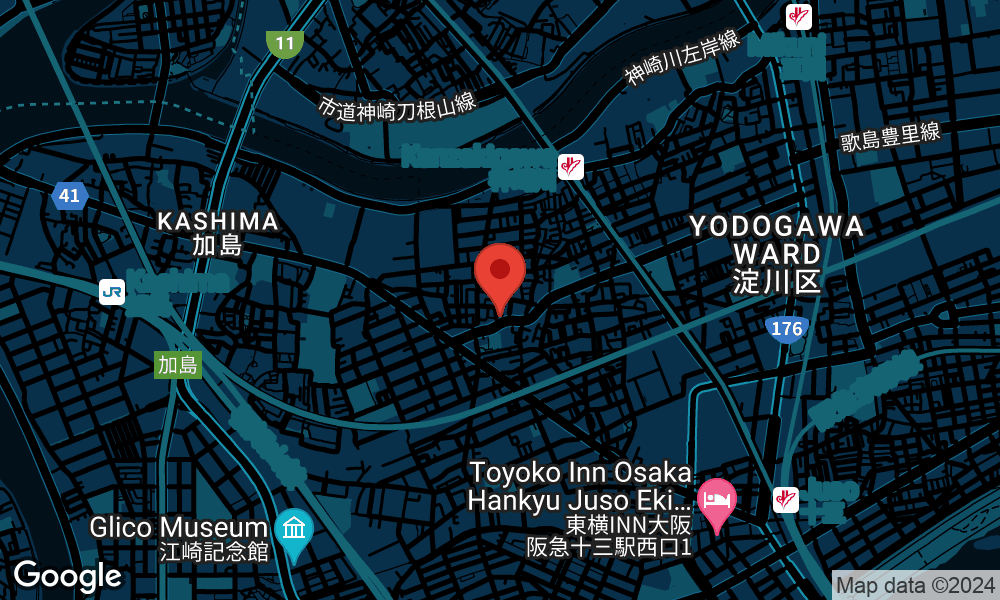Tap the JR Kashima station icon
Image resolution: width=1000 pixels, height=600 pixels.
tap(112, 292)
